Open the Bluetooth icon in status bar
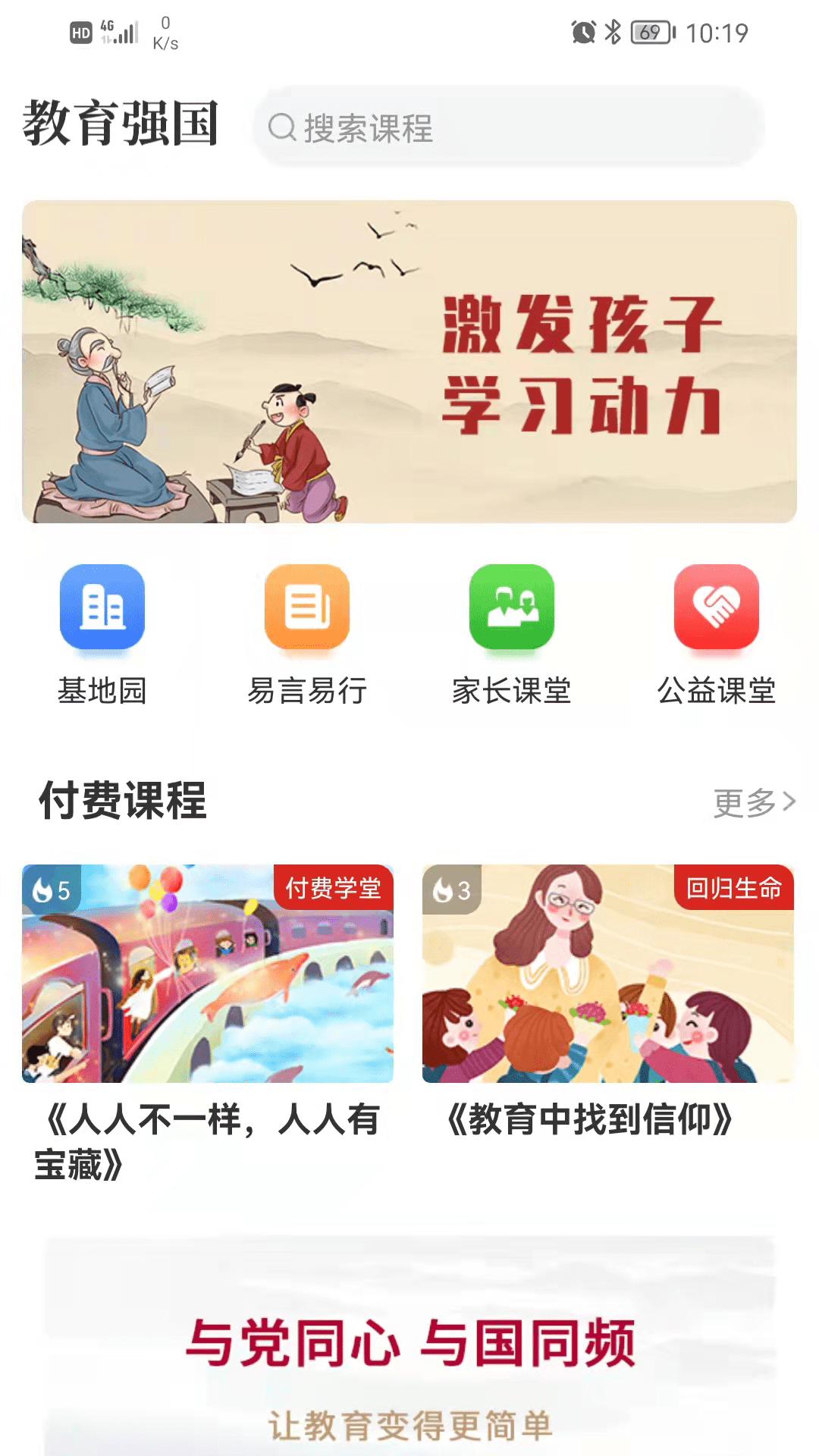The width and height of the screenshot is (819, 1456). coord(611,32)
